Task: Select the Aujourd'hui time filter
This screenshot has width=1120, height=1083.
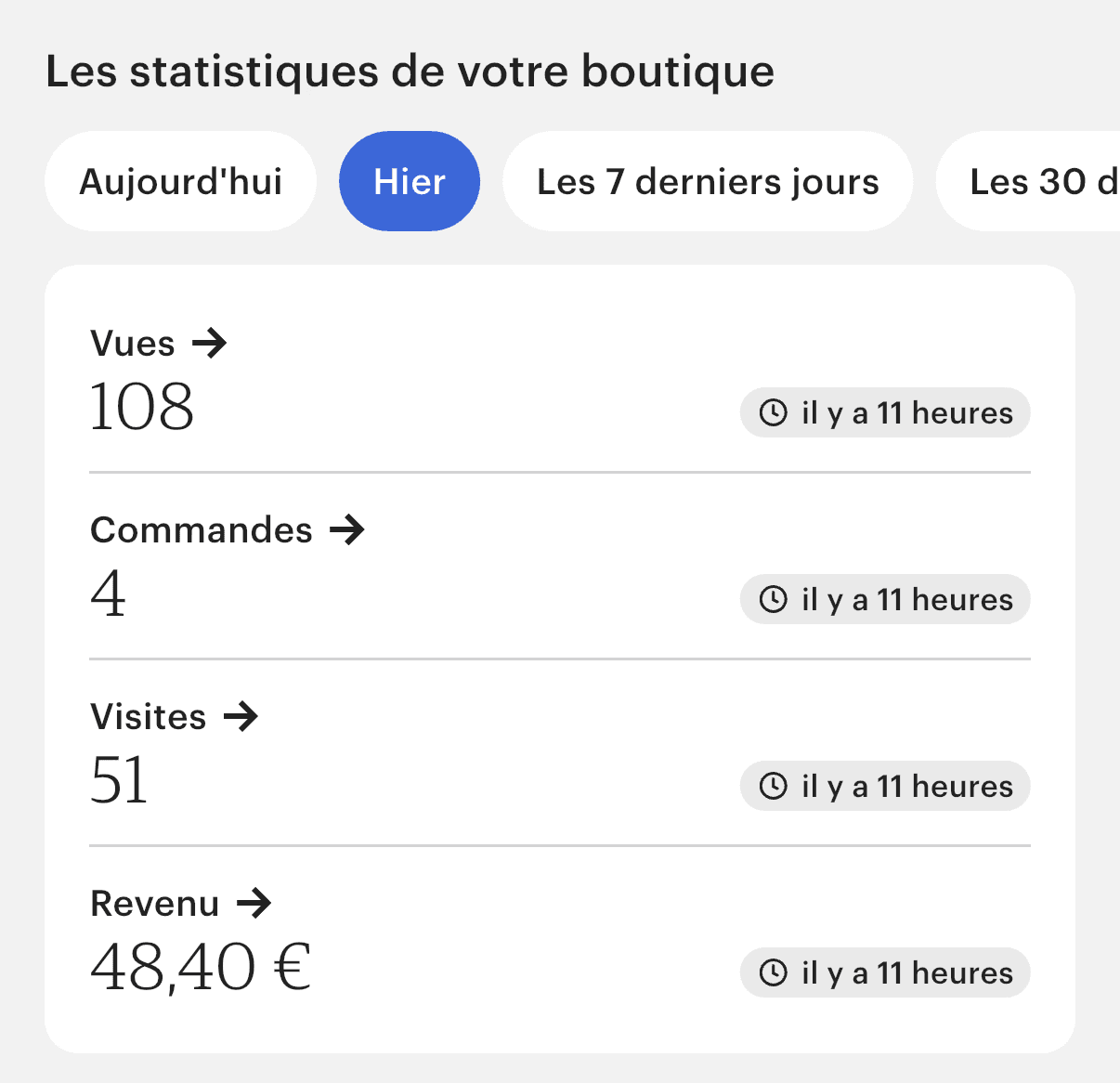Action: point(180,181)
